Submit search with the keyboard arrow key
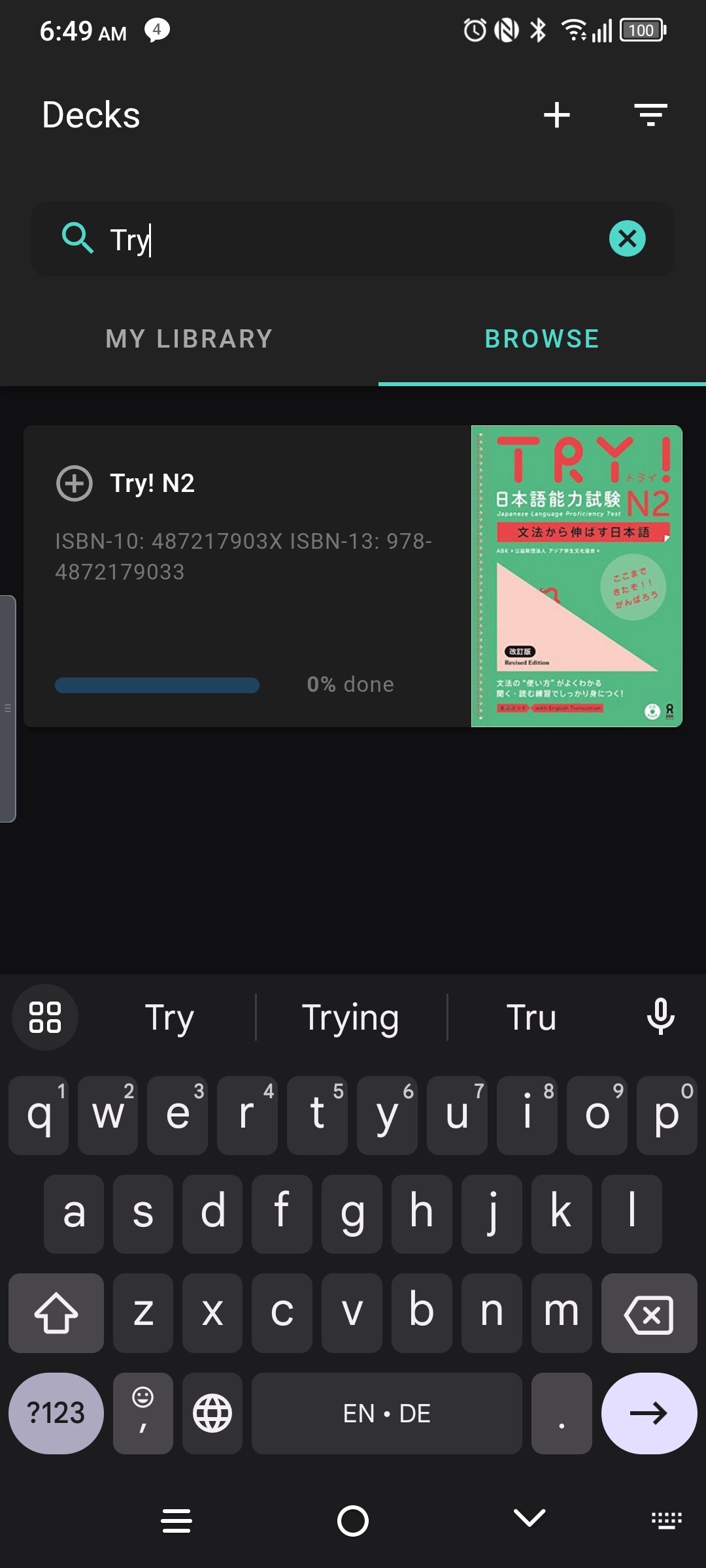Viewport: 706px width, 1568px height. pos(649,1413)
